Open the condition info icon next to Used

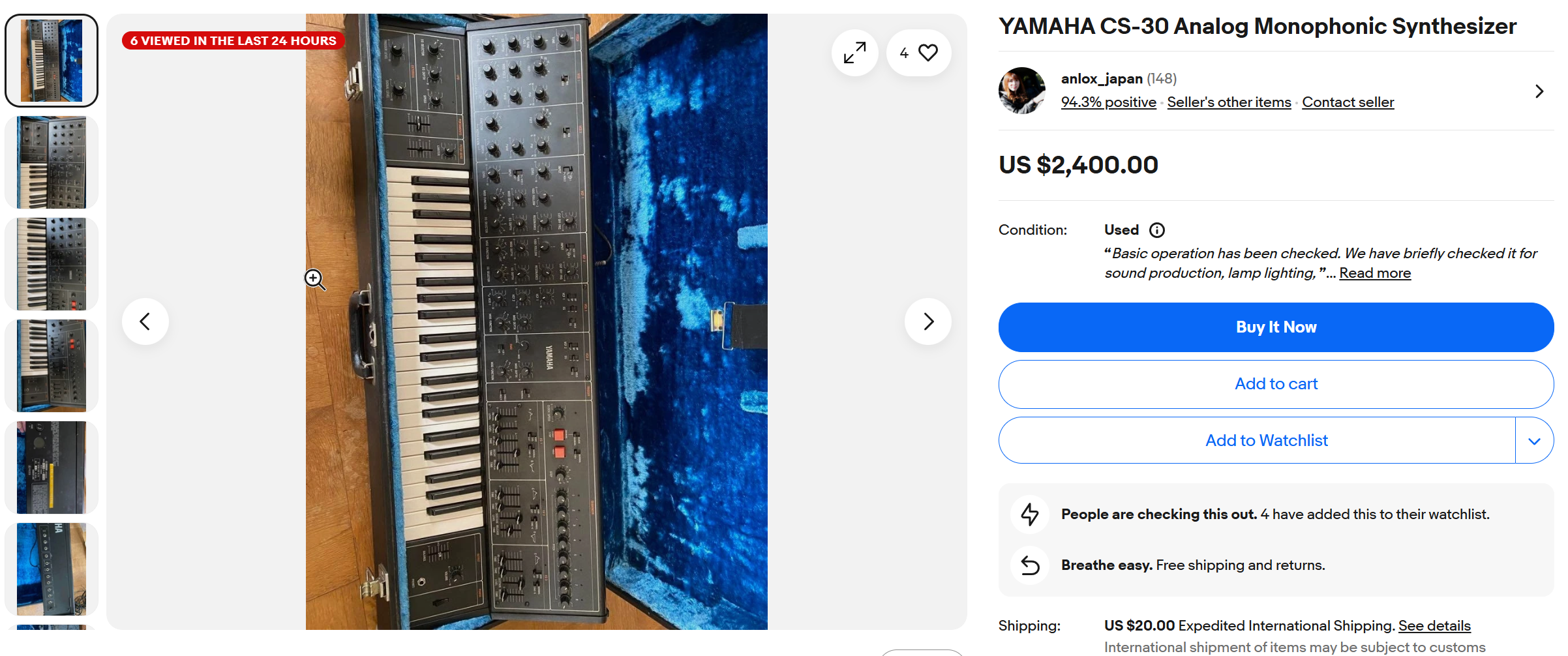1157,230
